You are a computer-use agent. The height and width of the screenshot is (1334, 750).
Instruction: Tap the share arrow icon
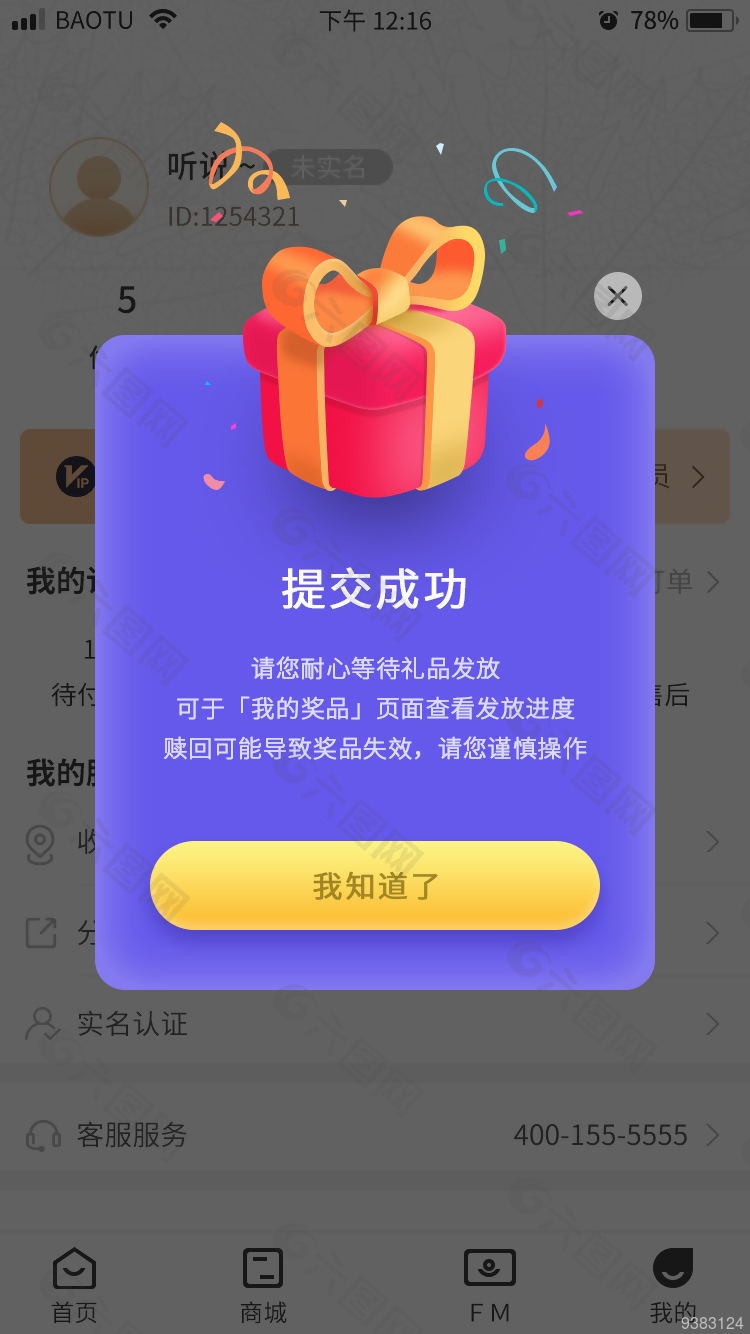40,933
